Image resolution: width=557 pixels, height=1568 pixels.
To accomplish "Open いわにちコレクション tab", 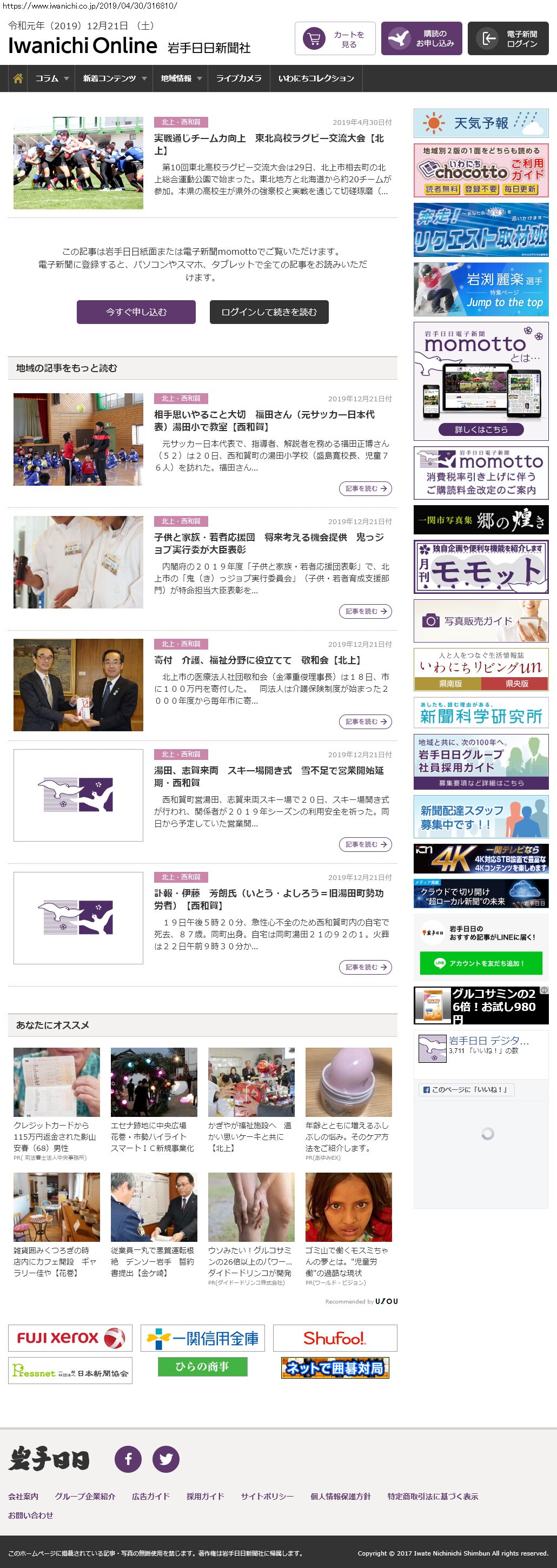I will [x=316, y=78].
